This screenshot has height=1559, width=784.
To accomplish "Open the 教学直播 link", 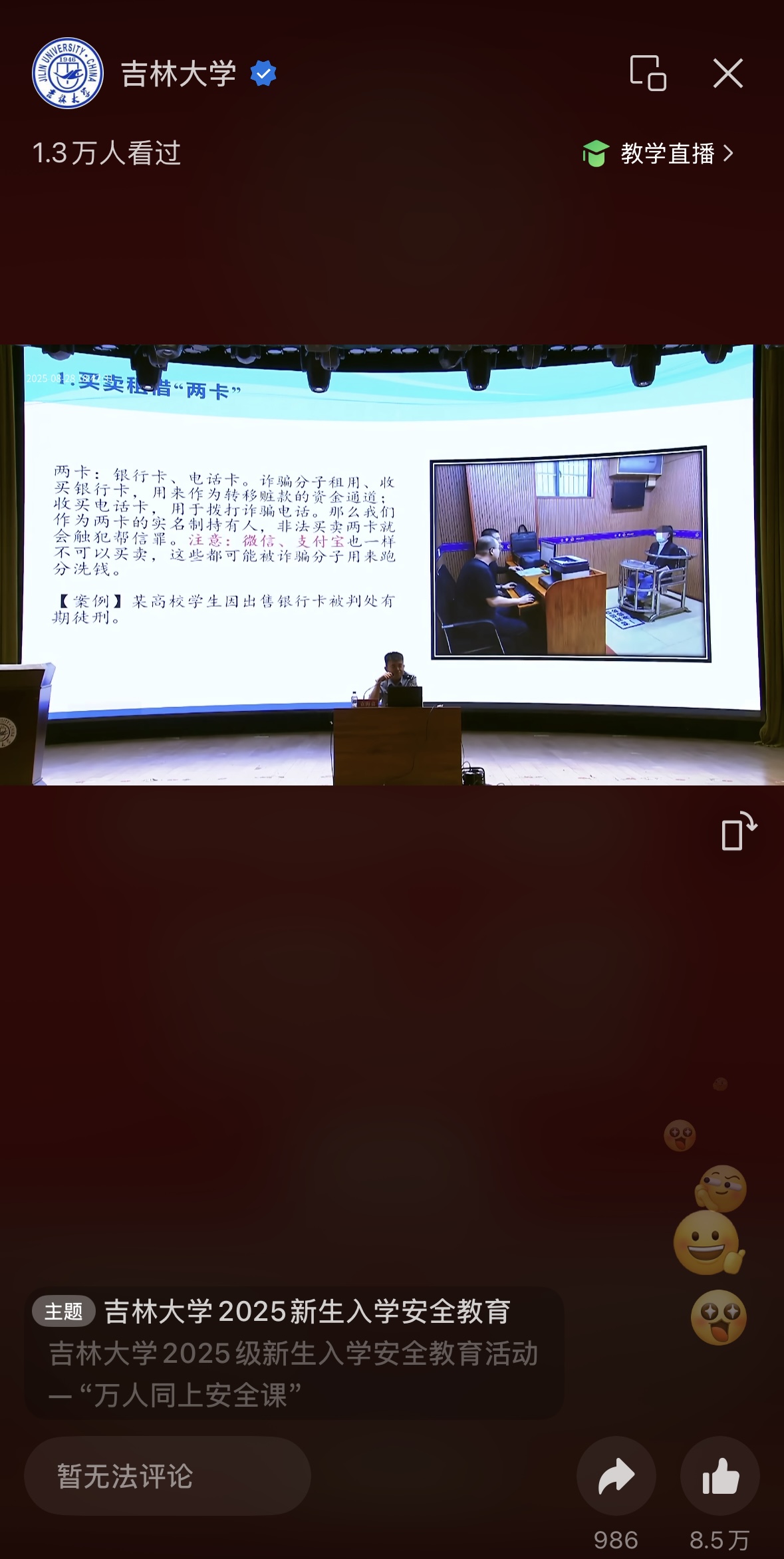I will coord(658,154).
